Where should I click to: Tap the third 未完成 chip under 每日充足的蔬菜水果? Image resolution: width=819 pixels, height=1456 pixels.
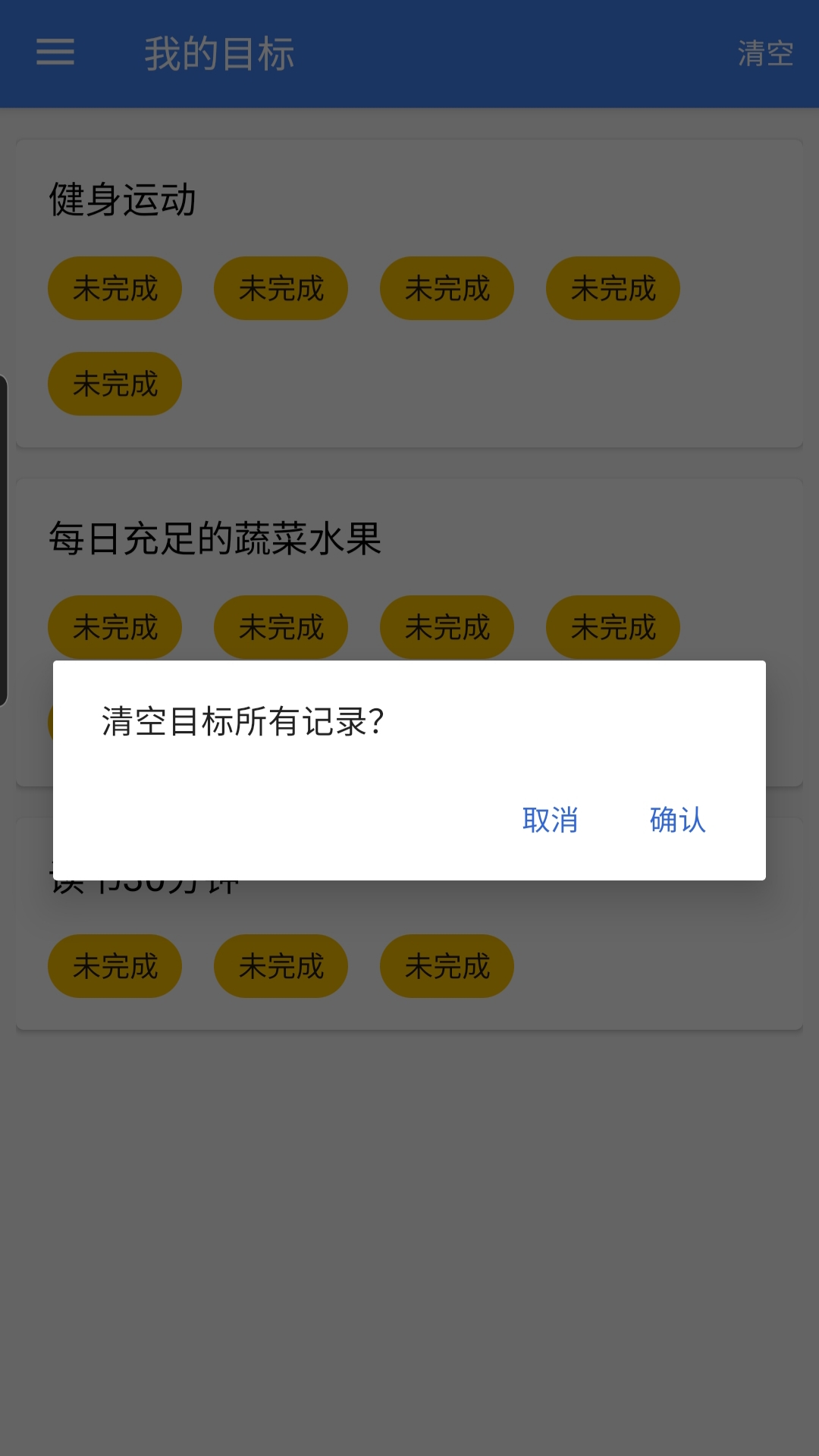pyautogui.click(x=447, y=627)
